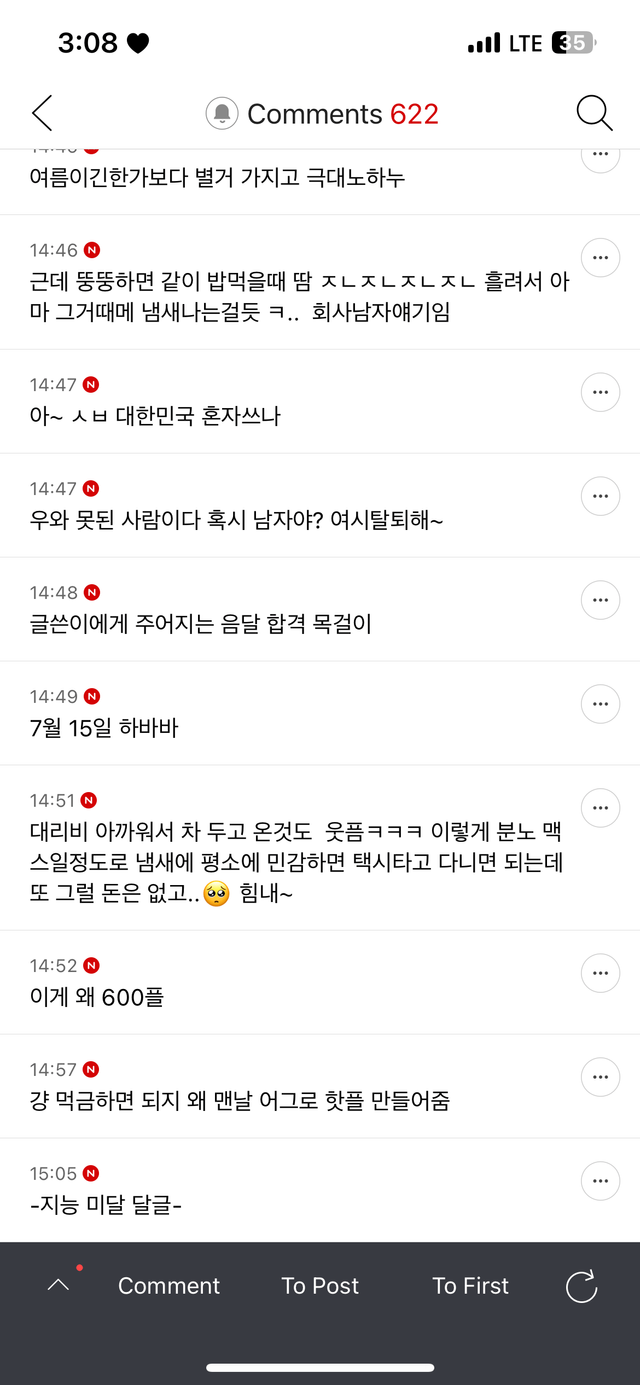Jump back To Post
640x1385 pixels.
point(320,1286)
